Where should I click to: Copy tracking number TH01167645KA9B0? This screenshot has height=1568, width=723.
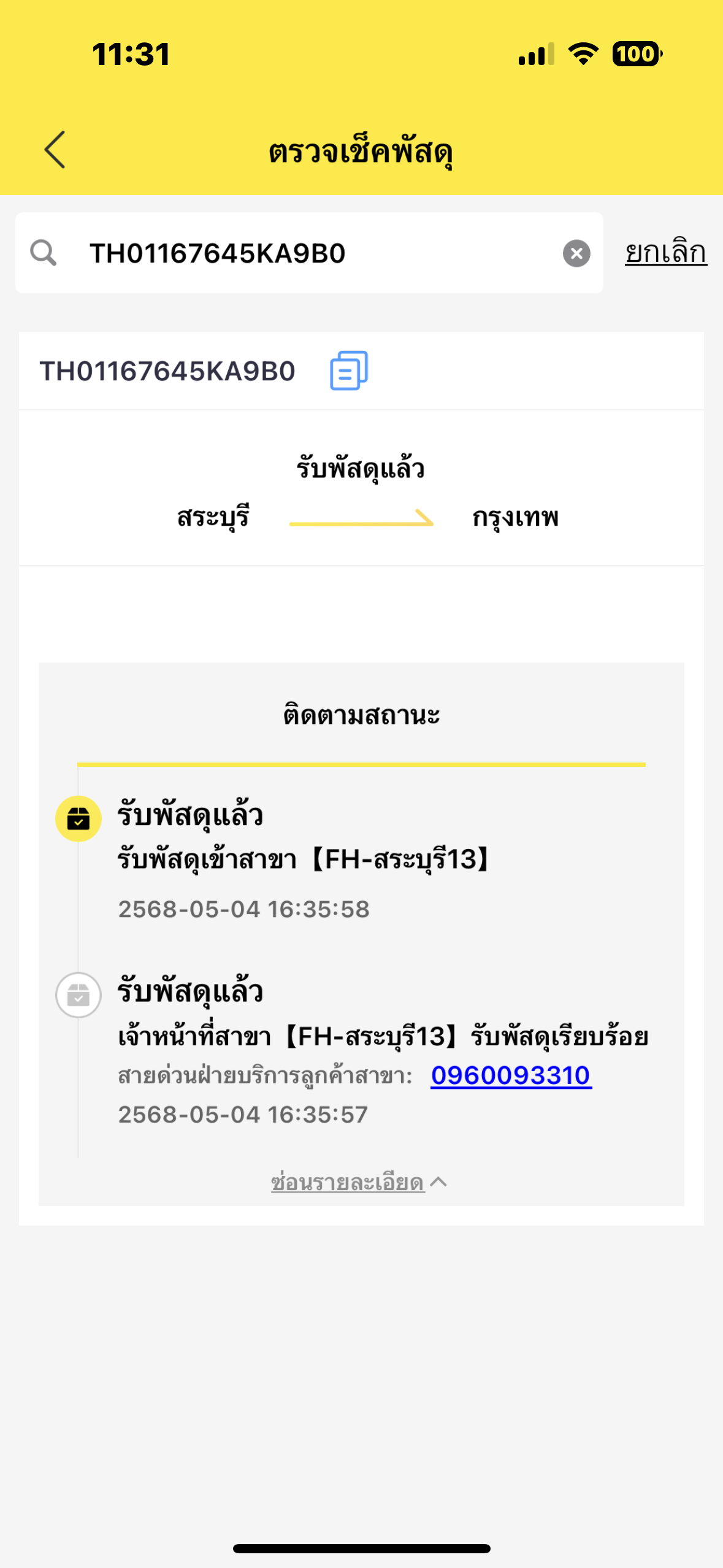coord(349,371)
